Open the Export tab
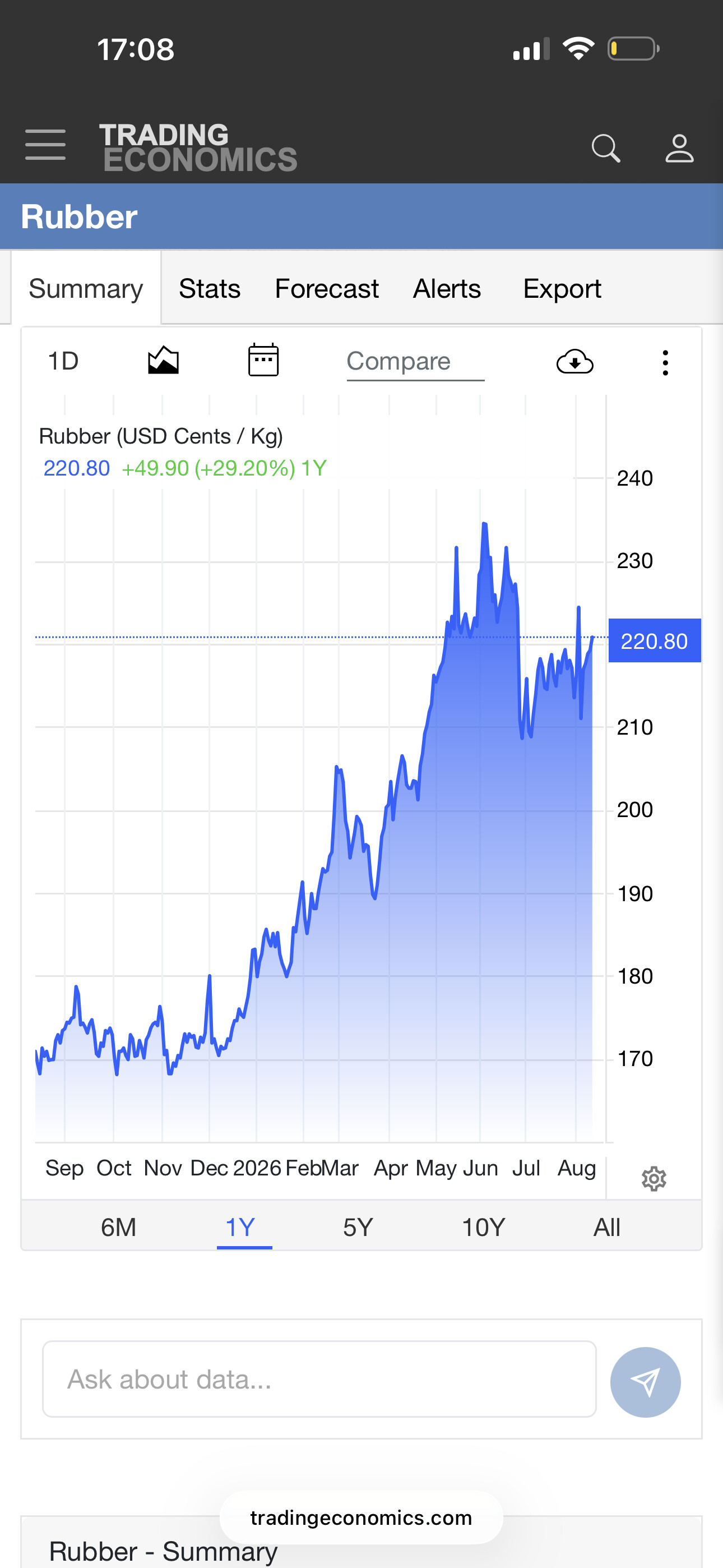This screenshot has width=723, height=1568. [562, 288]
